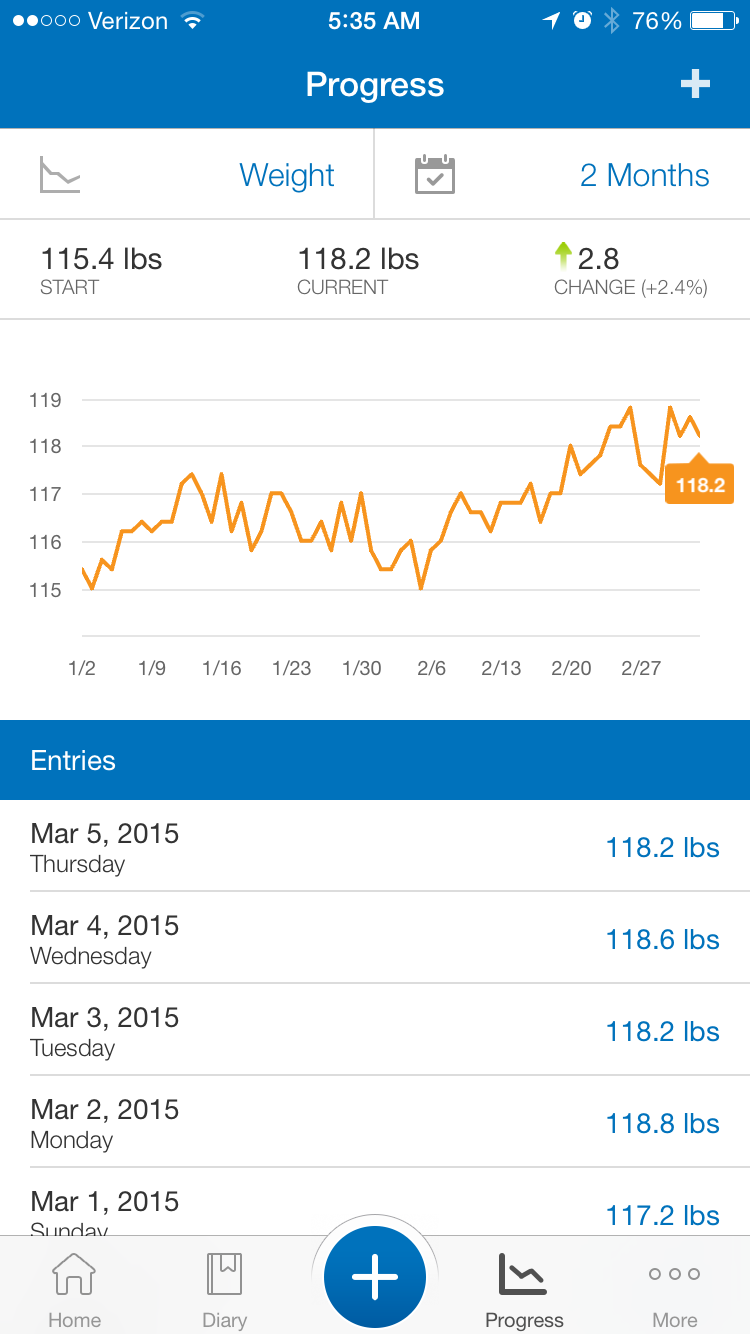Tap the center blue plus button
Screen dimensions: 750x1334
point(375,1277)
